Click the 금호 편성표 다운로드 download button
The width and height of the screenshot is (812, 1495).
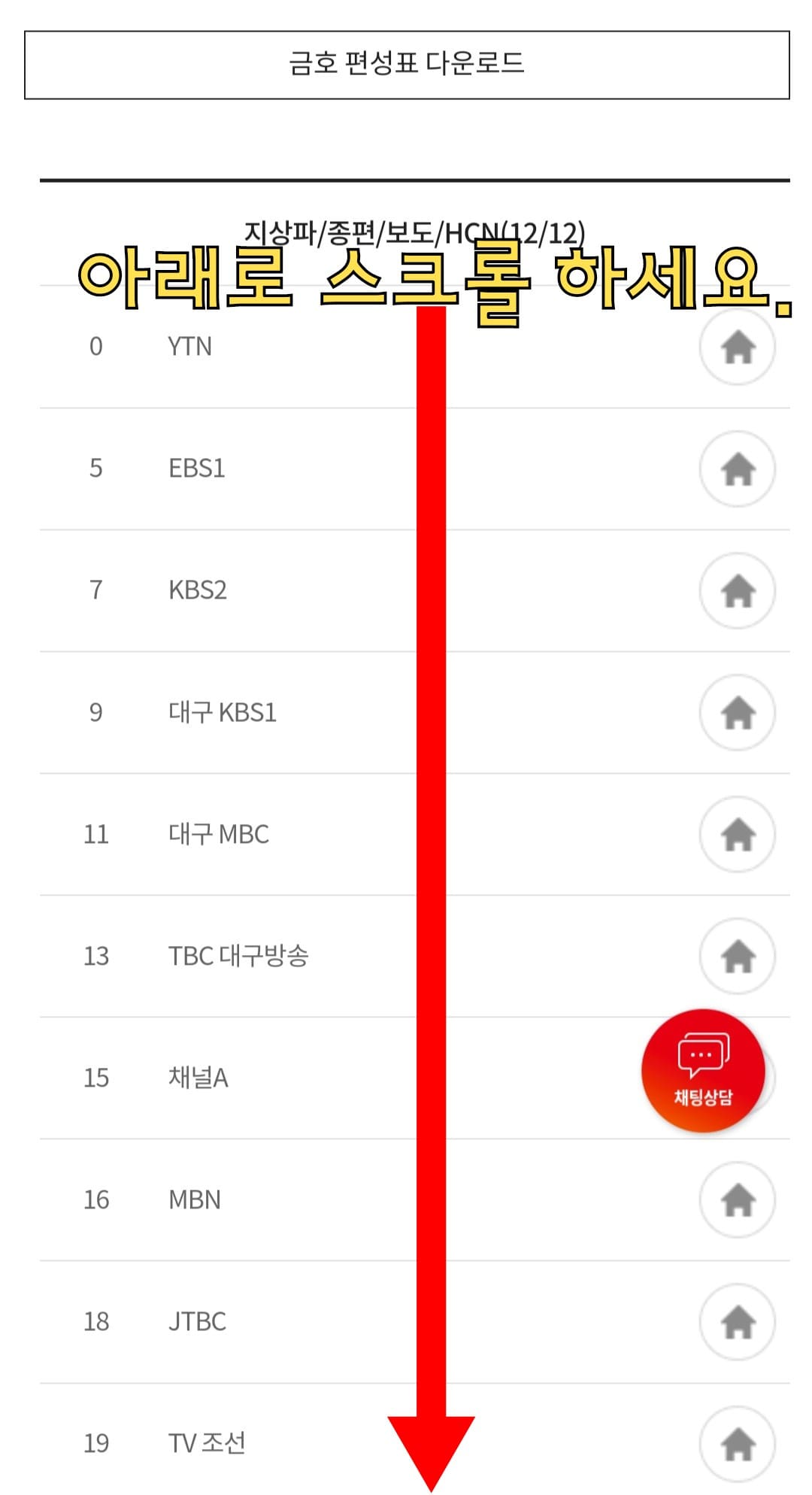(406, 64)
